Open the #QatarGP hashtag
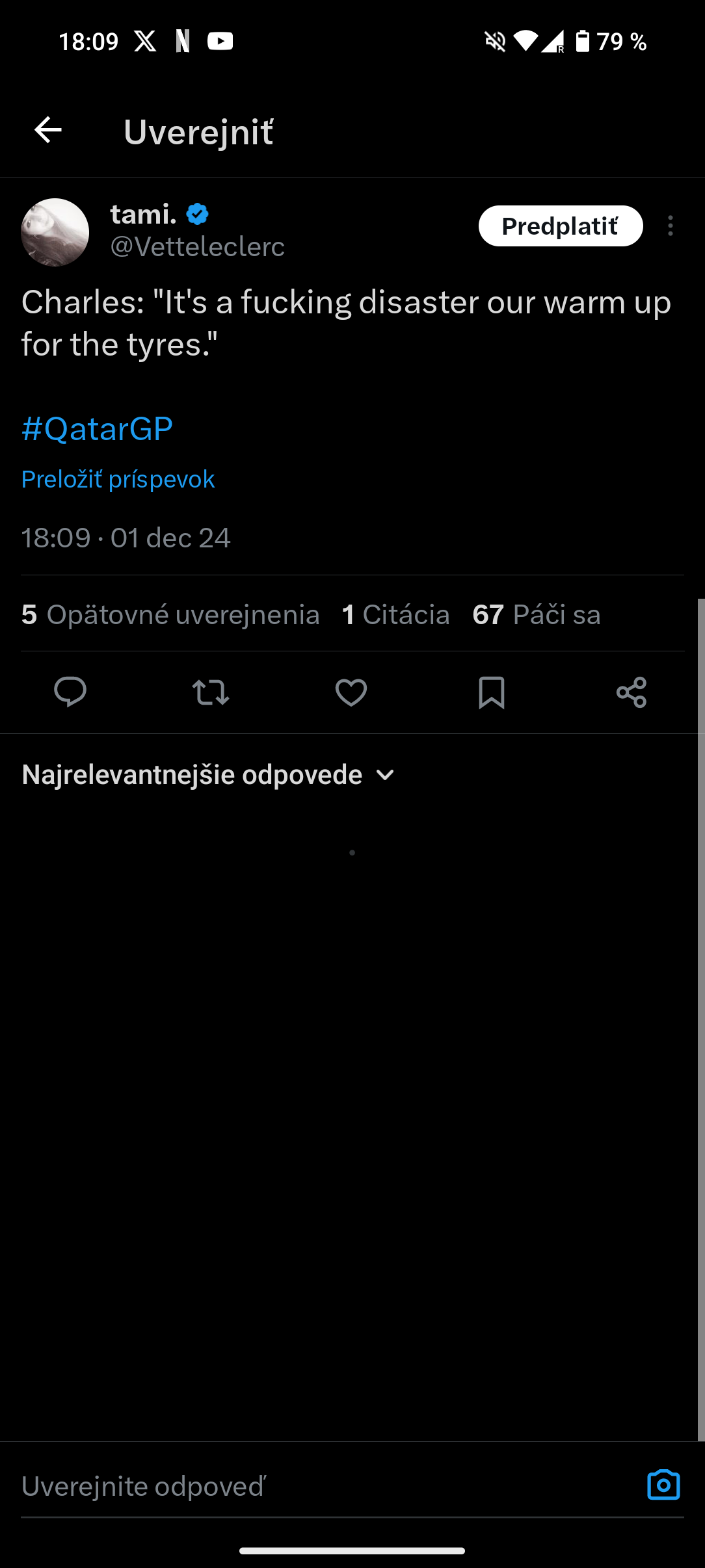Screen dimensions: 705x1568 [97, 428]
